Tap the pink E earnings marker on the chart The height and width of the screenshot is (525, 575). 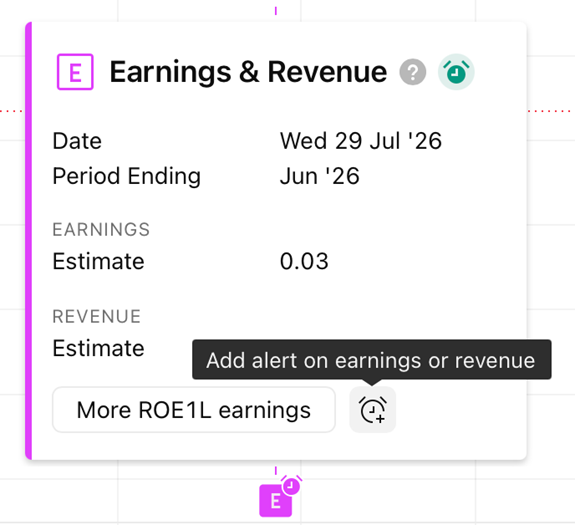276,500
